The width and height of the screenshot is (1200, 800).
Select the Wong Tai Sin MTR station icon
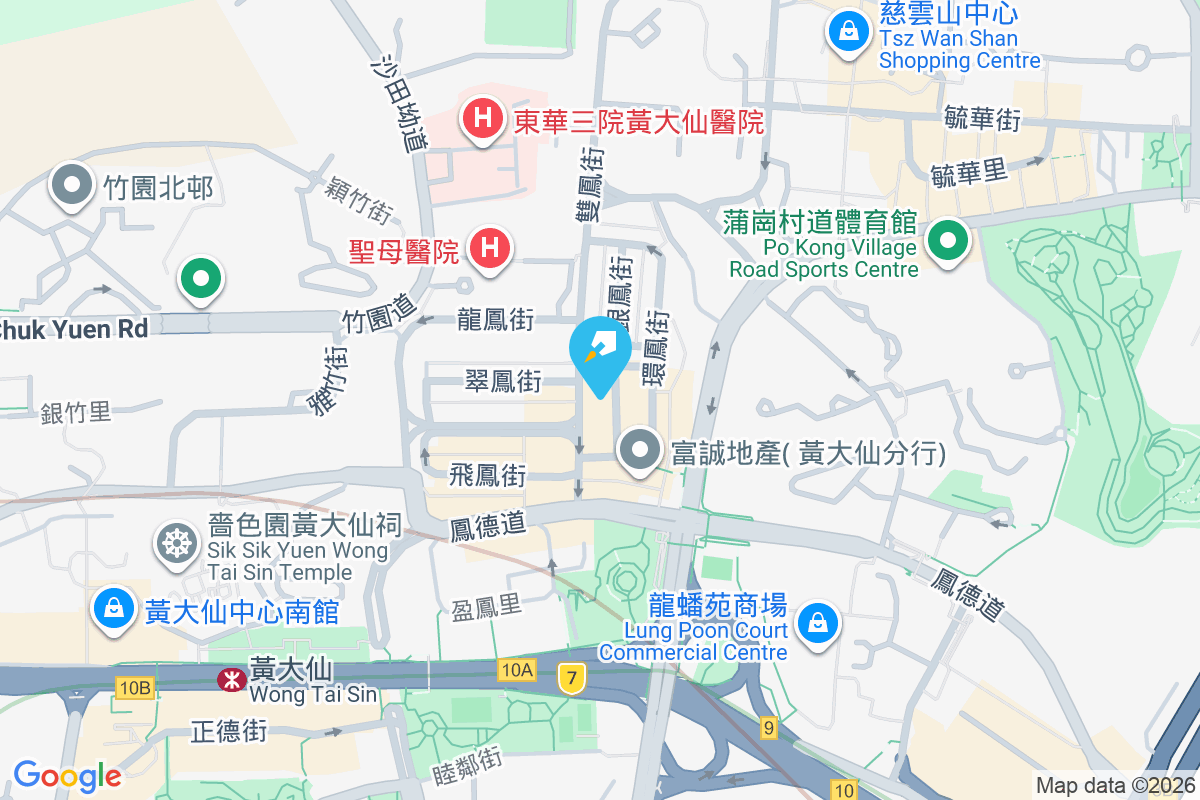[231, 679]
